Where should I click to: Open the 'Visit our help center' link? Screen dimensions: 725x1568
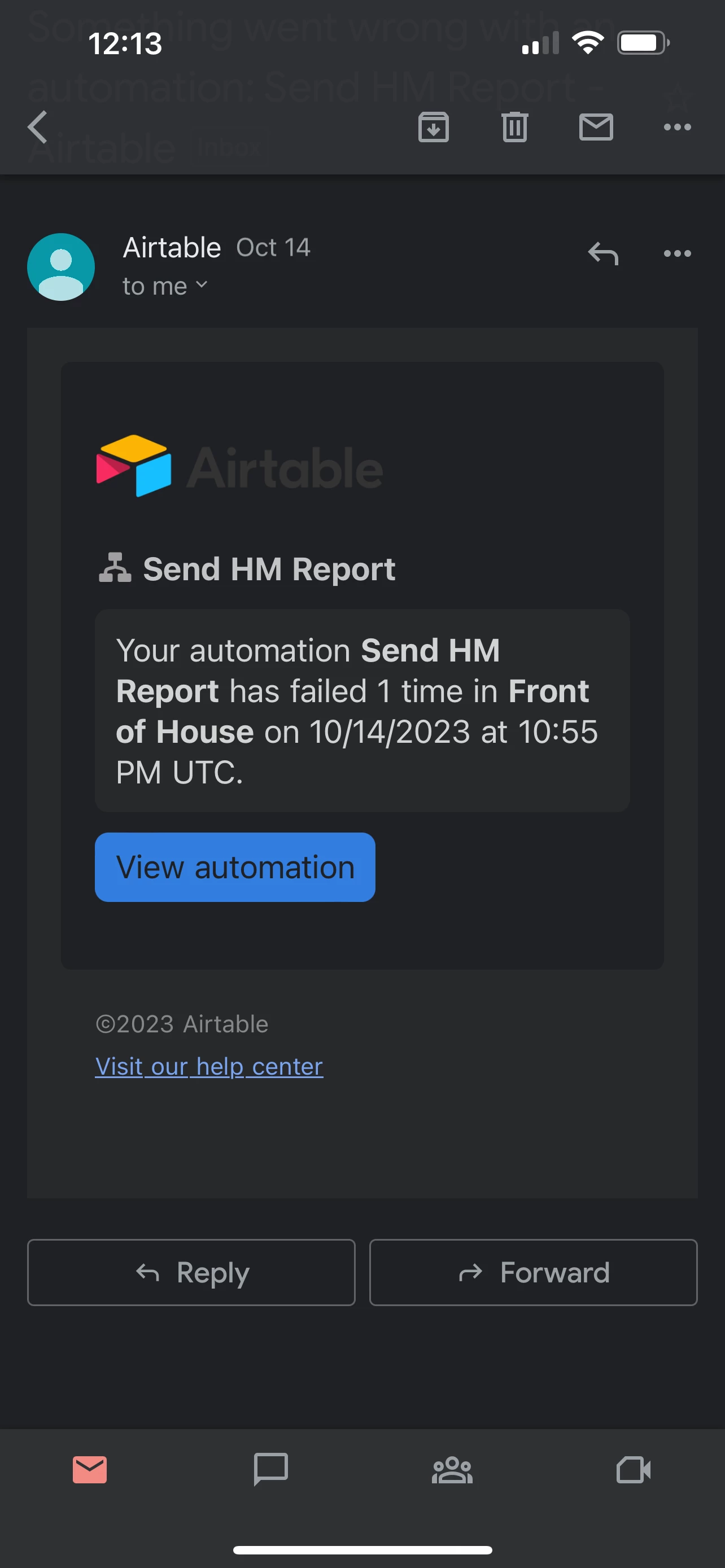(209, 1066)
